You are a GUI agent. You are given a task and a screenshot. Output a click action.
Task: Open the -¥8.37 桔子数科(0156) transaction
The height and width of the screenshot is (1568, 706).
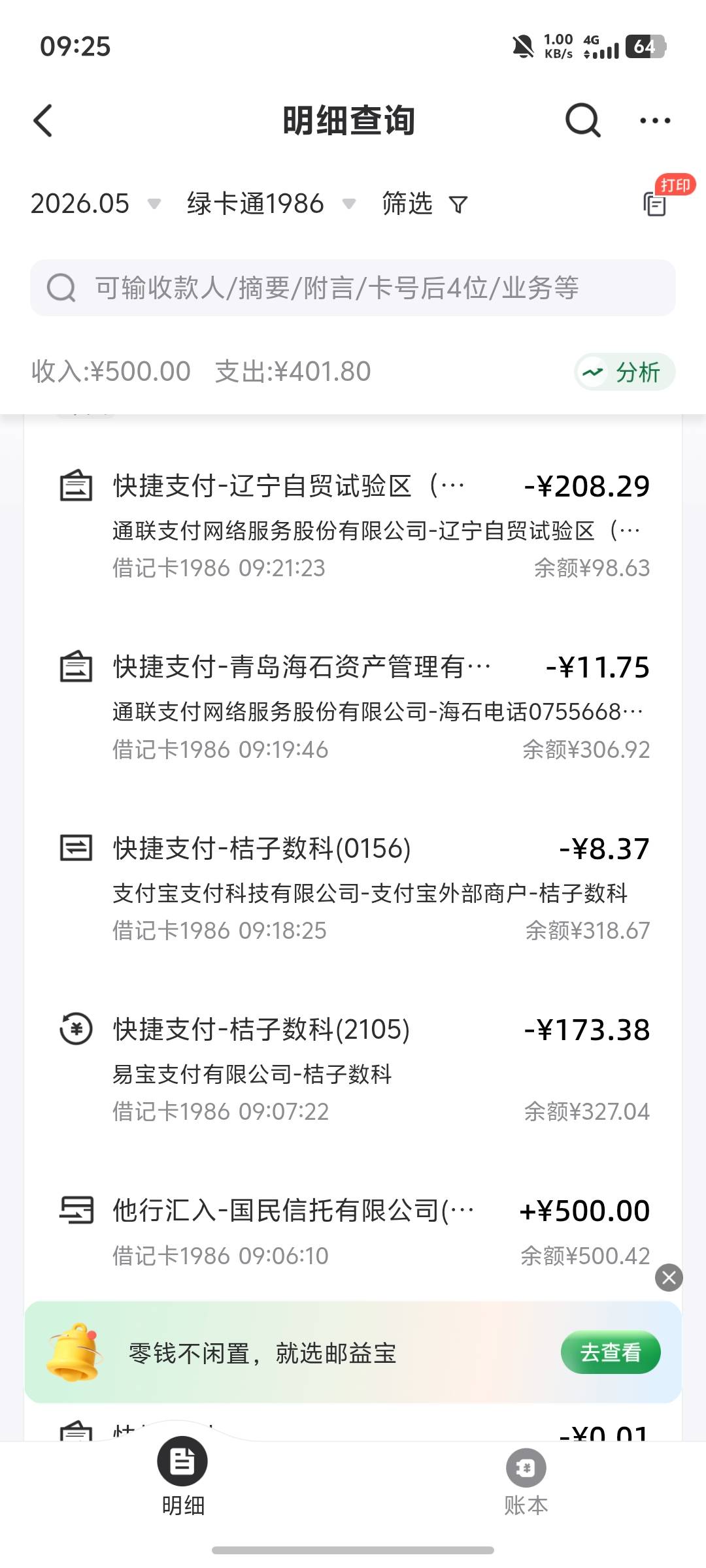pyautogui.click(x=353, y=888)
